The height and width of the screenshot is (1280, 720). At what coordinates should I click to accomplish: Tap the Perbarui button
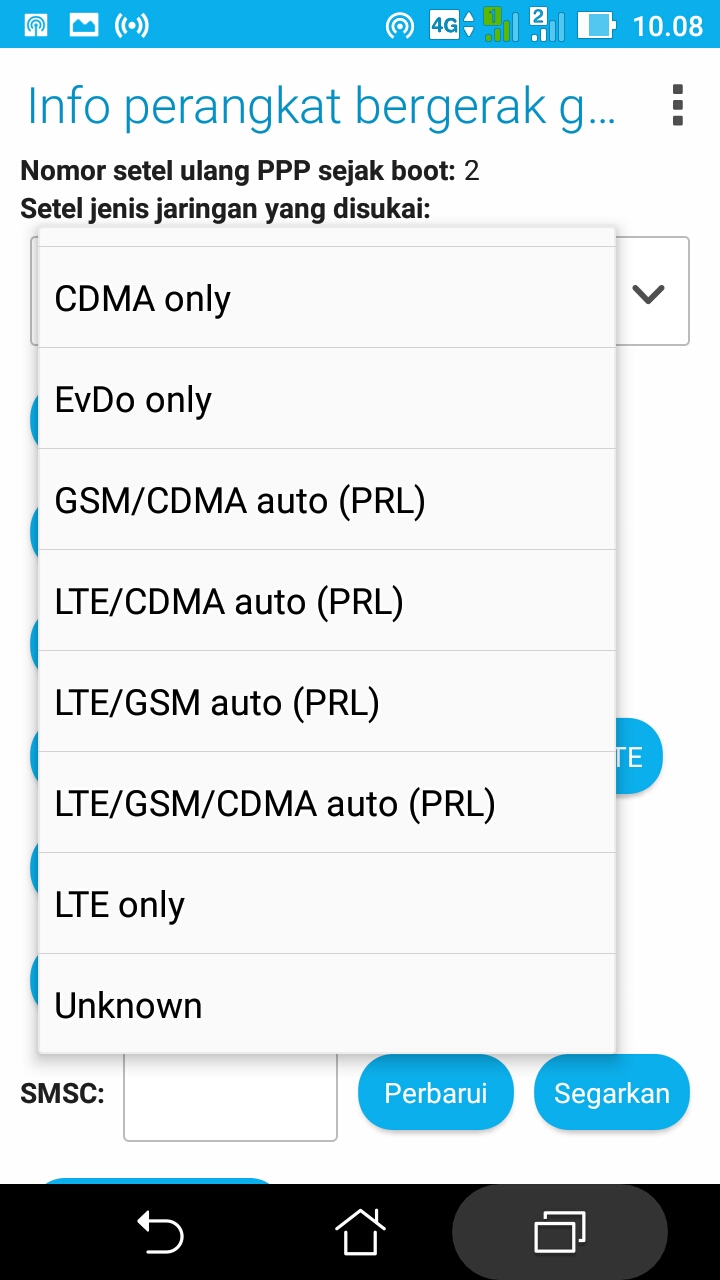tap(435, 1093)
